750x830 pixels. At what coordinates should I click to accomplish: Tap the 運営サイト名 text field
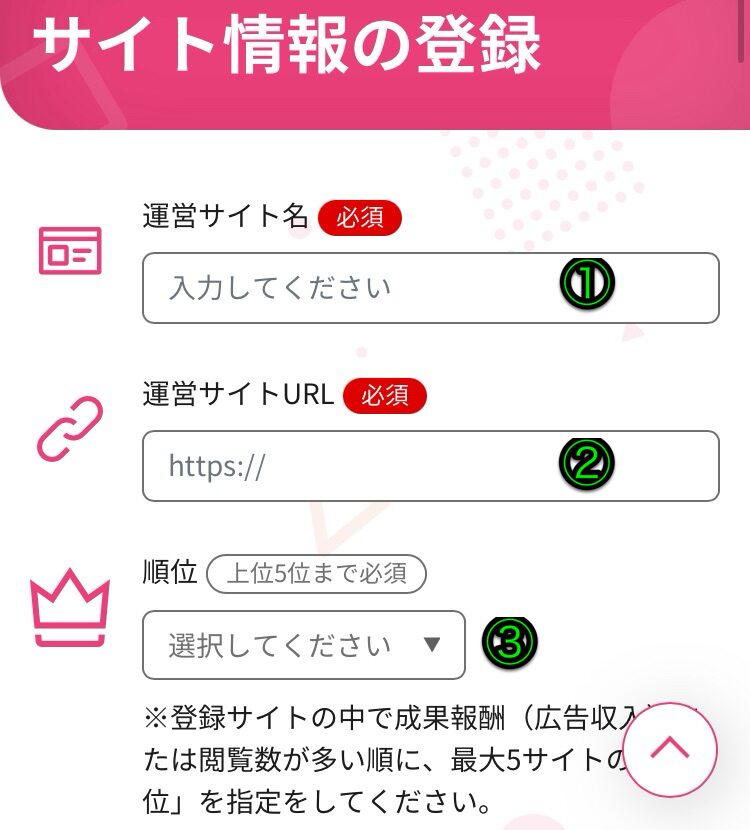coord(430,288)
